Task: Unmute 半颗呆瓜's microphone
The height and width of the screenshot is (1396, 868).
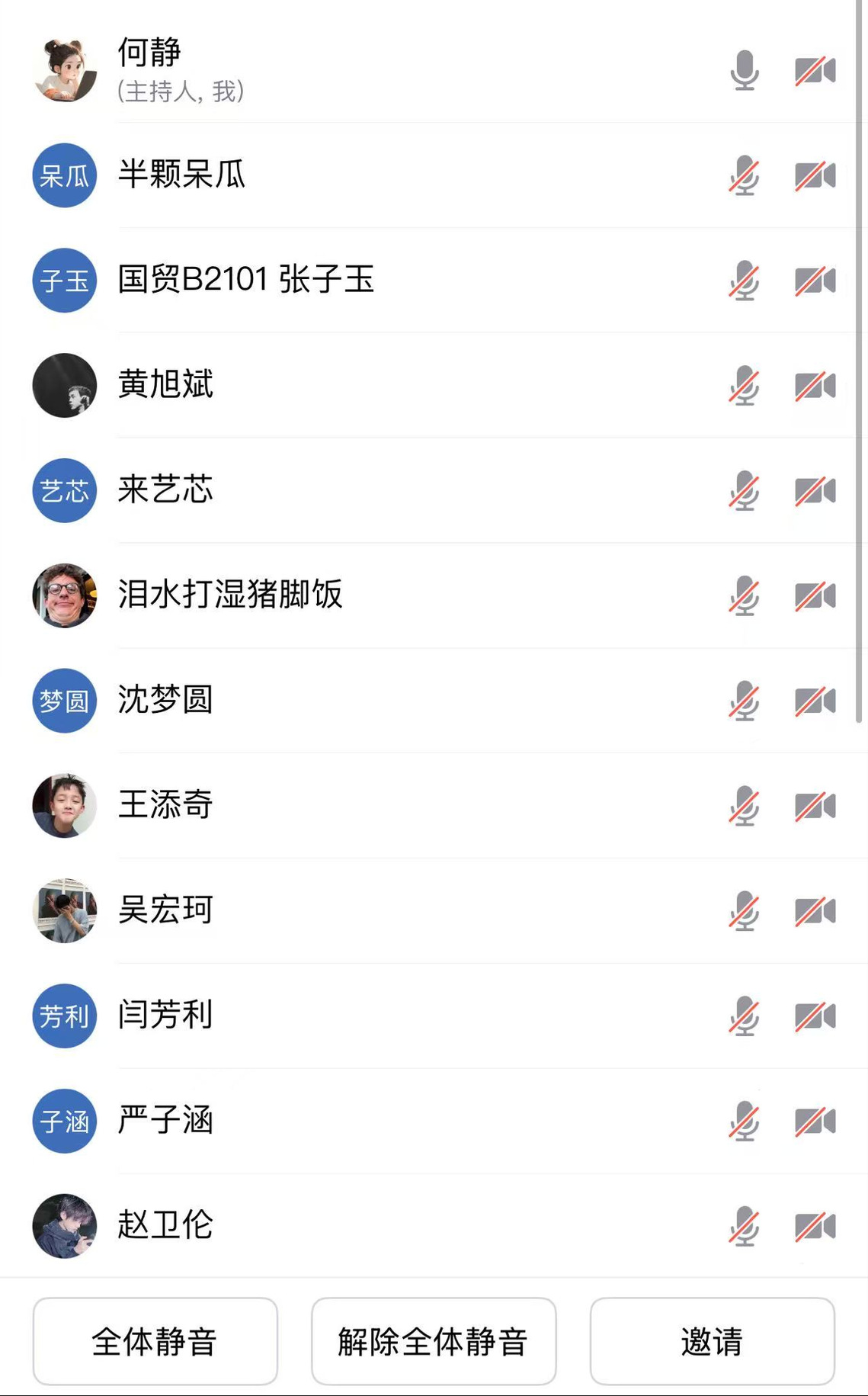Action: point(745,176)
